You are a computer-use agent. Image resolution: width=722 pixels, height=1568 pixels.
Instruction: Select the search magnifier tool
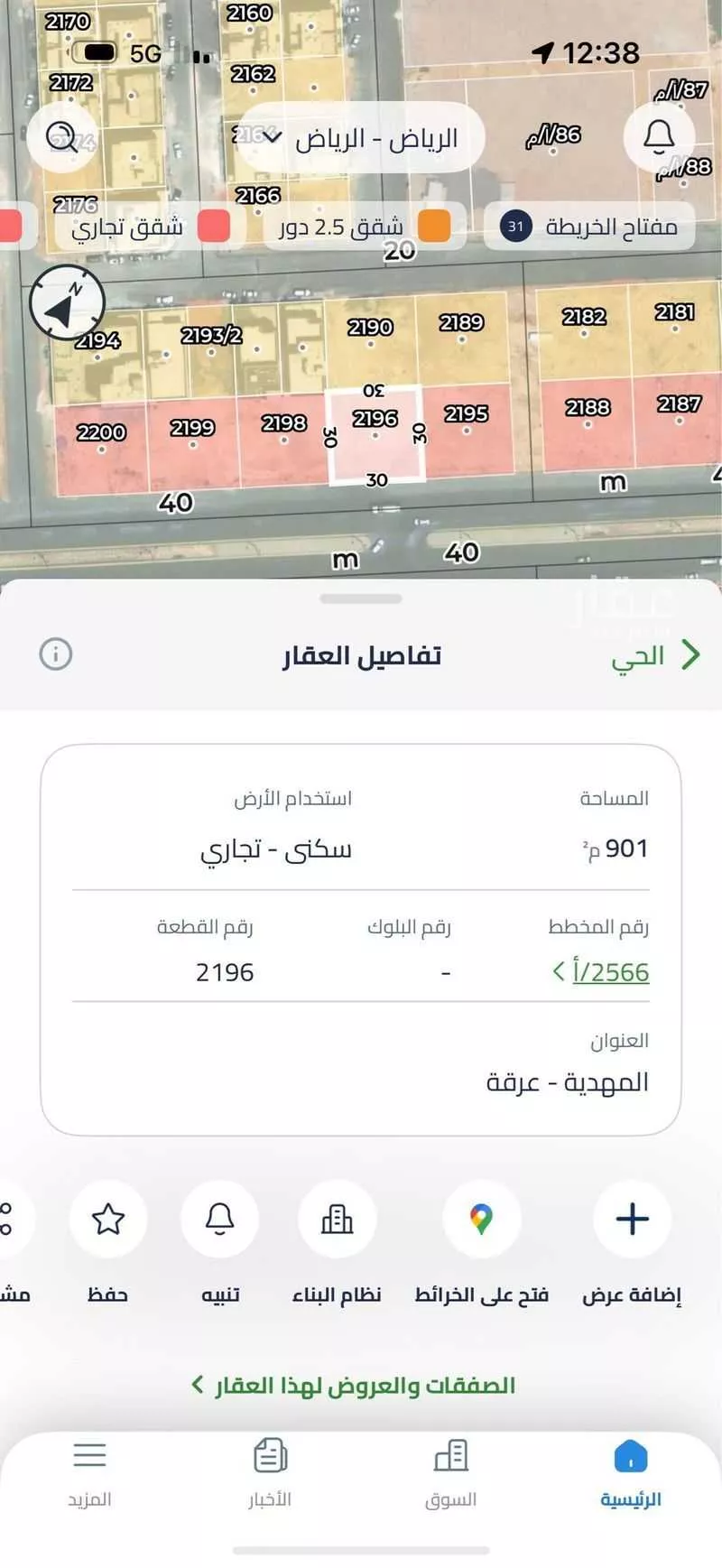[61, 137]
